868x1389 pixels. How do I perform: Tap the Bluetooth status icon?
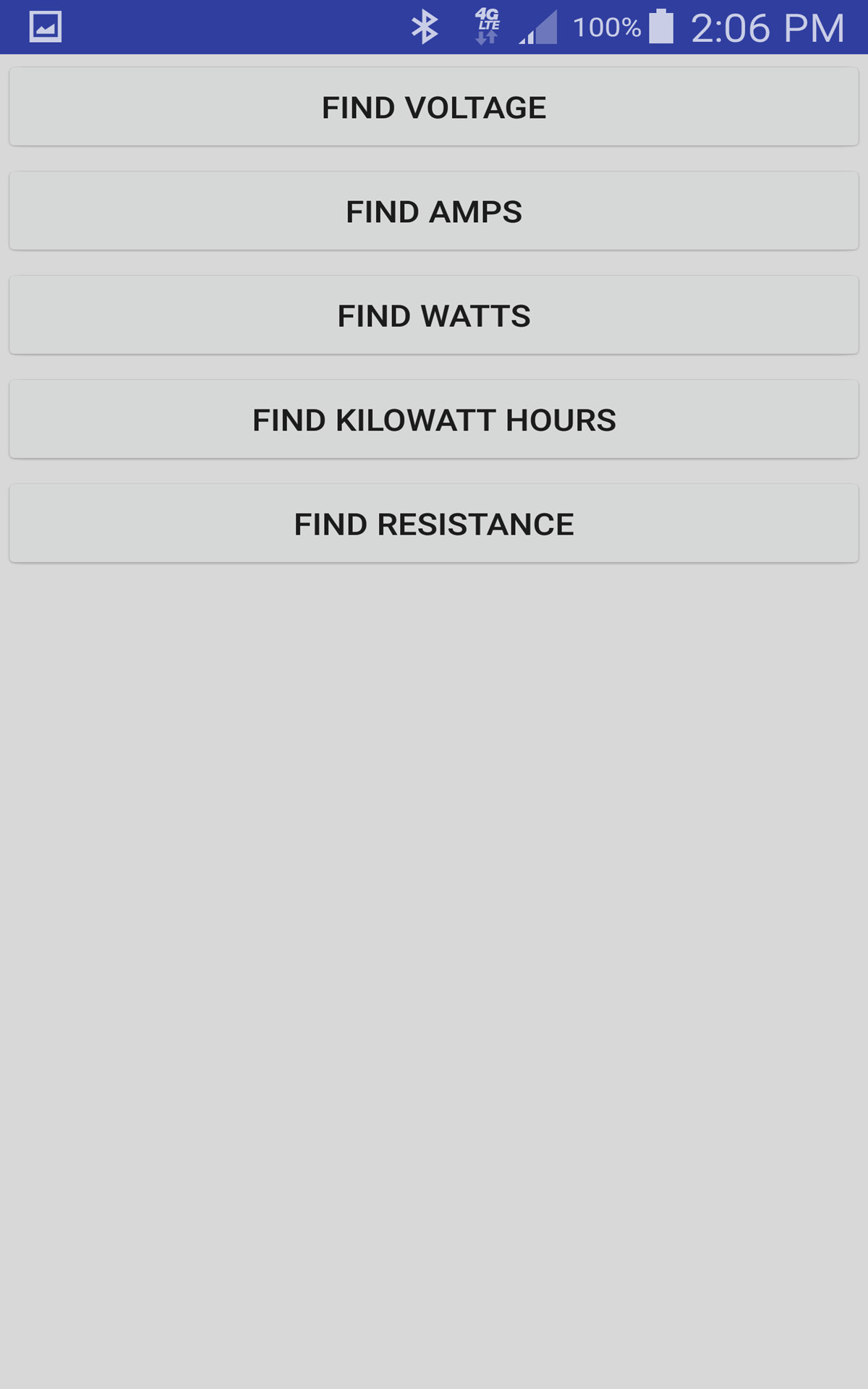425,27
